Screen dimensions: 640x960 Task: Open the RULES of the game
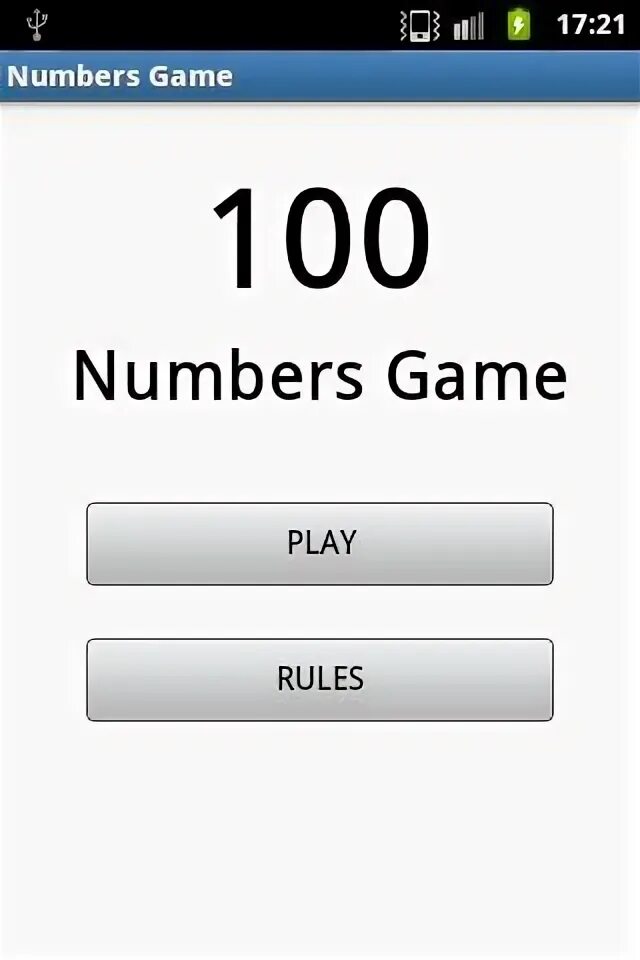(x=320, y=679)
